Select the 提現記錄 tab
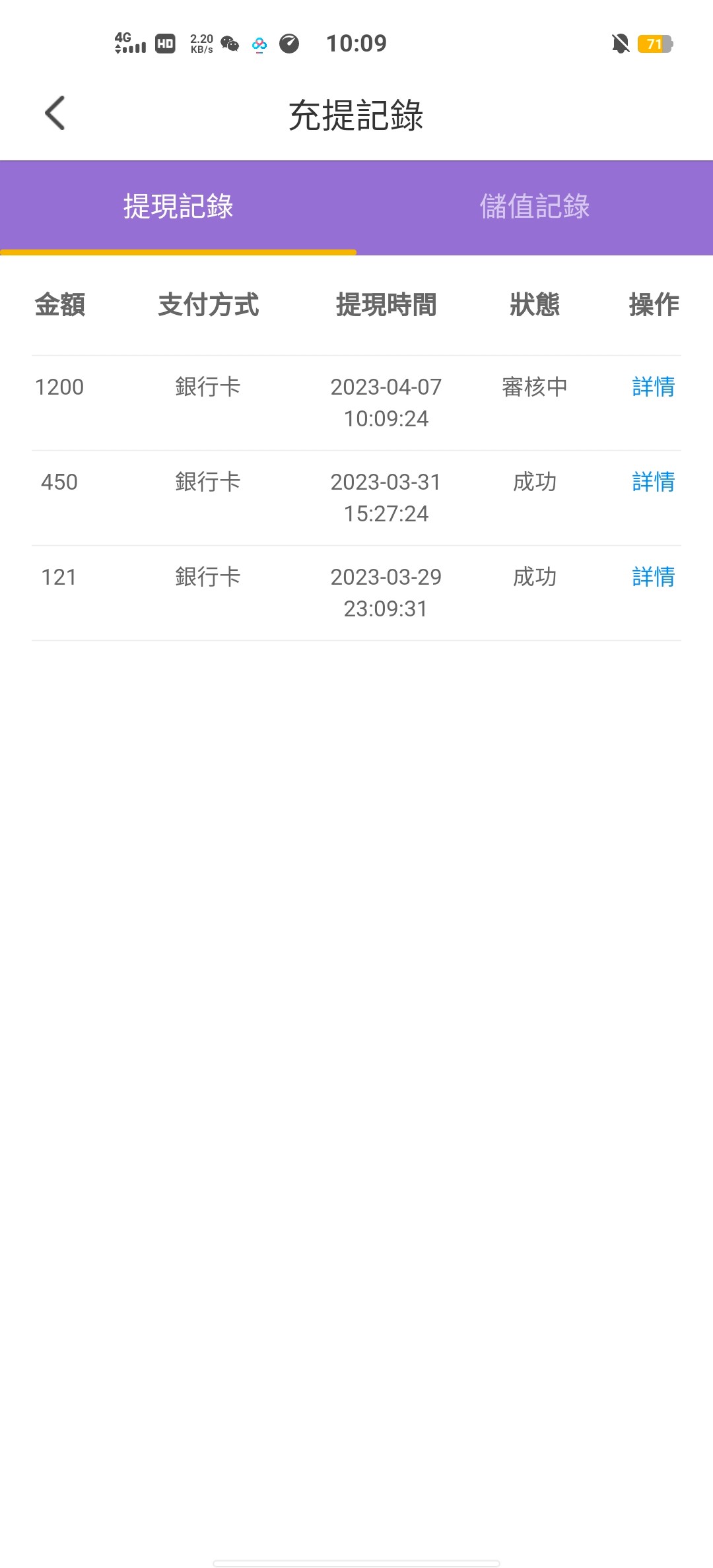 click(x=178, y=207)
